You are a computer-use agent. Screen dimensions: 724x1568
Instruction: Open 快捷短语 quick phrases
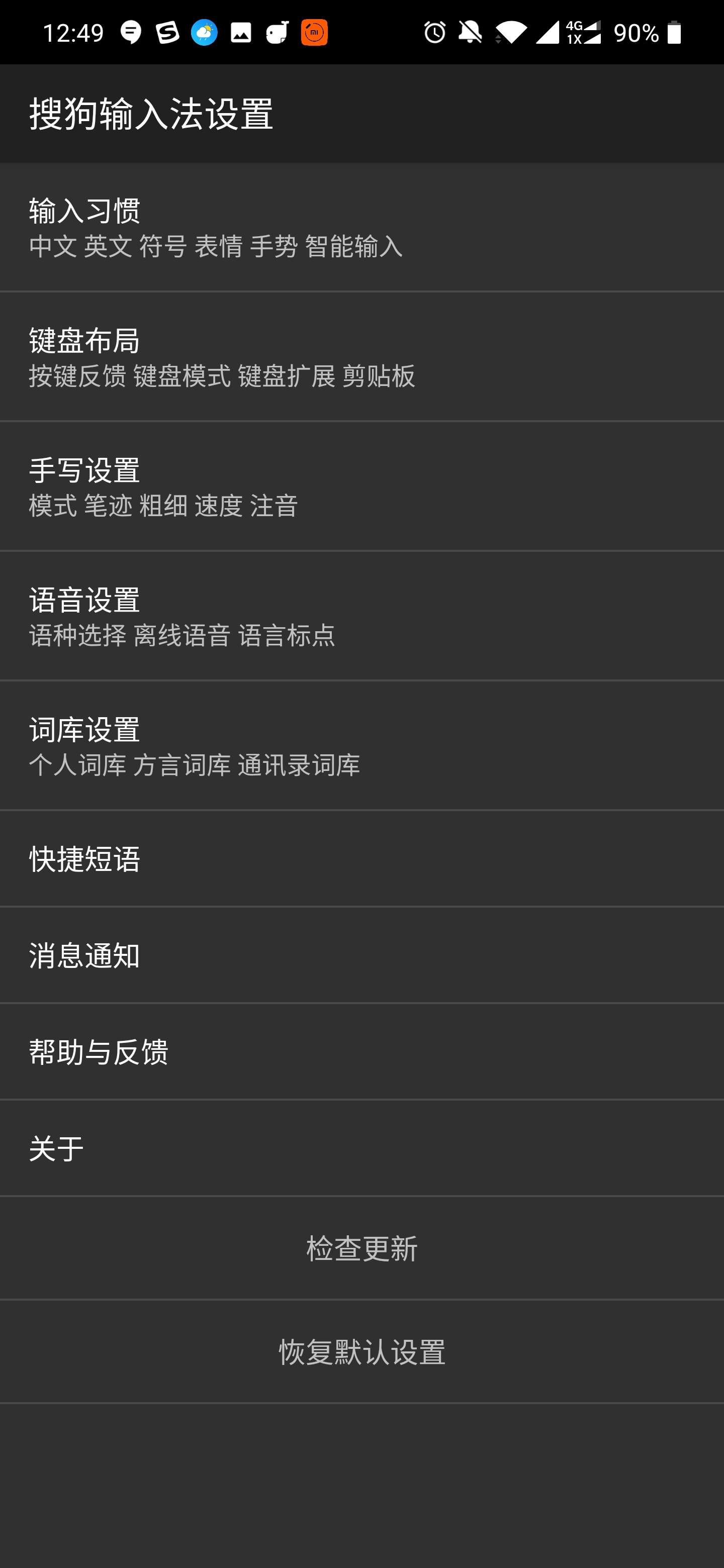pyautogui.click(x=361, y=858)
